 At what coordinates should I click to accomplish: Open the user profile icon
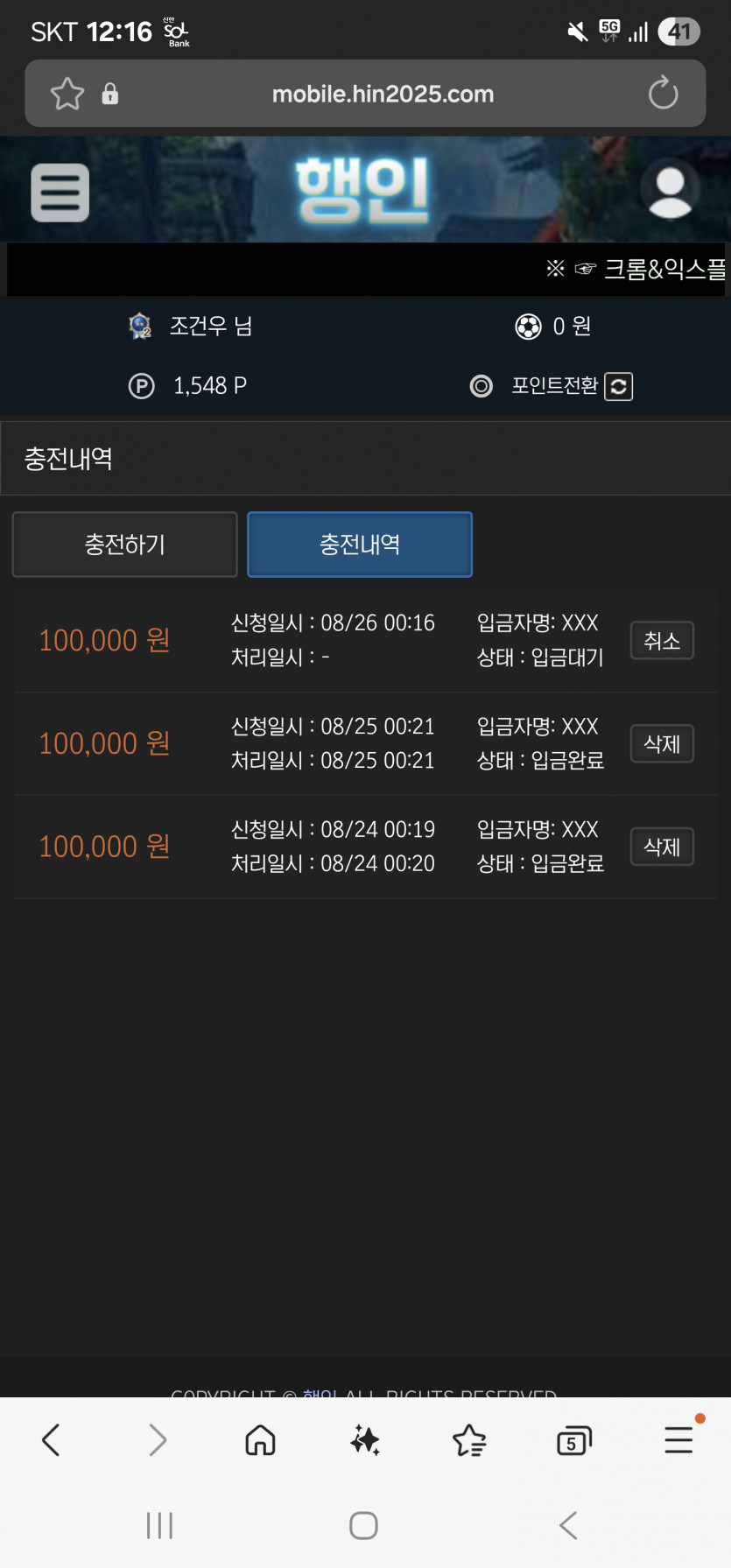tap(670, 189)
